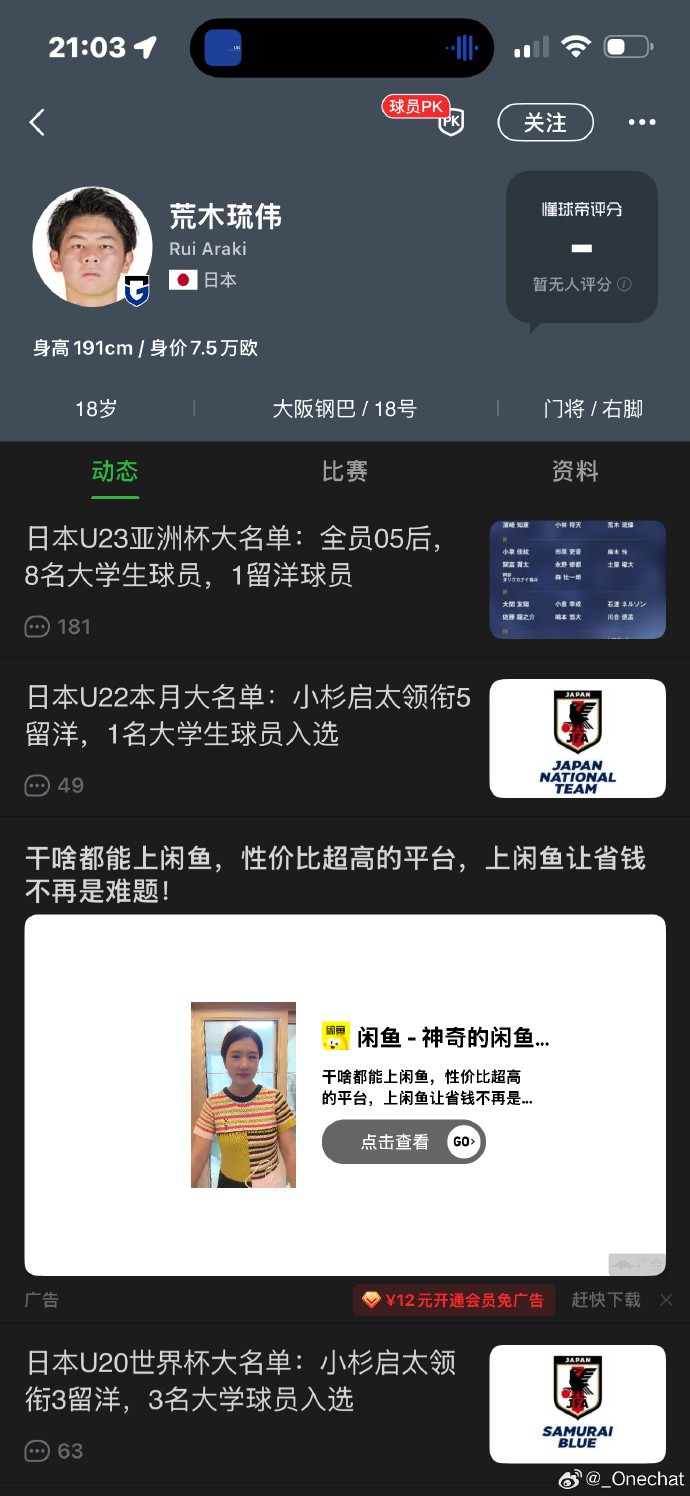Tap the 赶快下载 link under the ad
The width and height of the screenshot is (690, 1496).
click(606, 1300)
